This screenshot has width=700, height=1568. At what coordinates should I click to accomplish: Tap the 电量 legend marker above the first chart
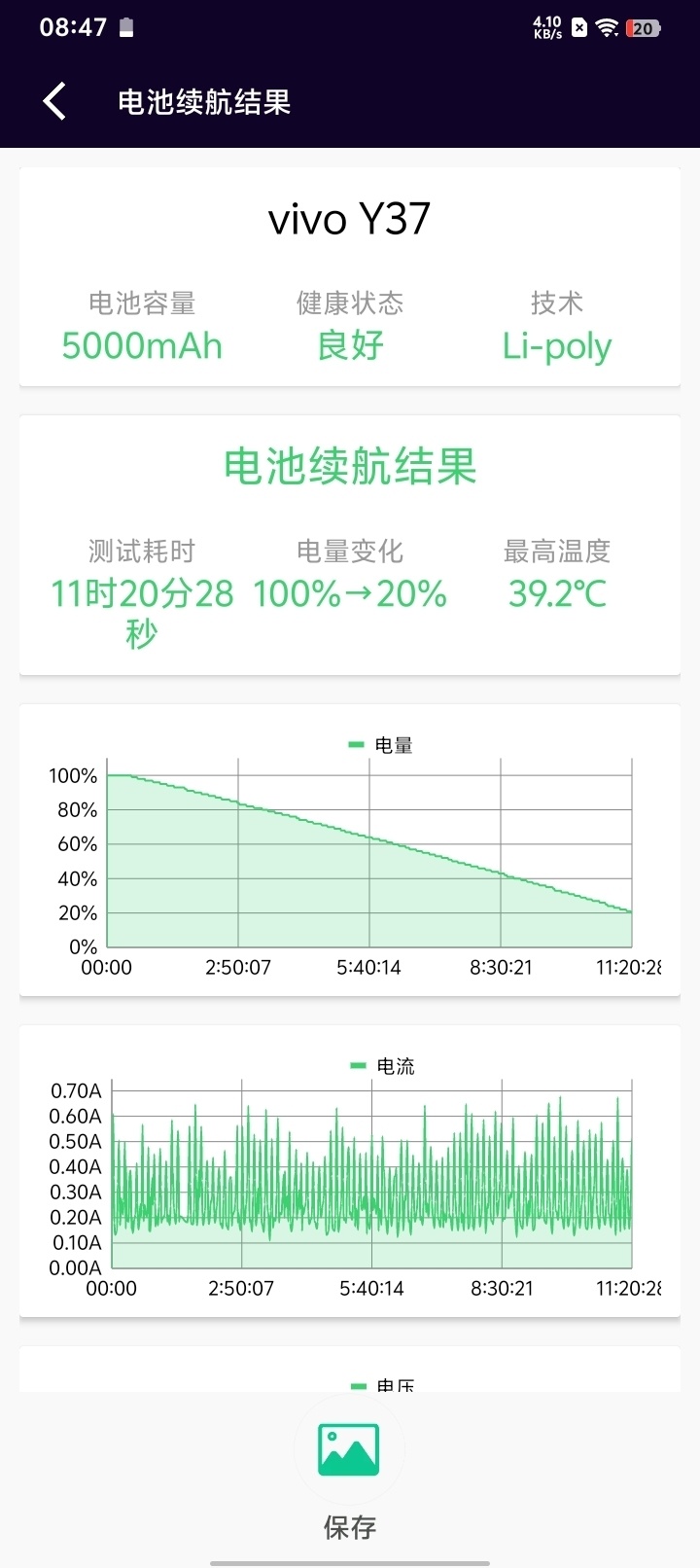(x=356, y=742)
